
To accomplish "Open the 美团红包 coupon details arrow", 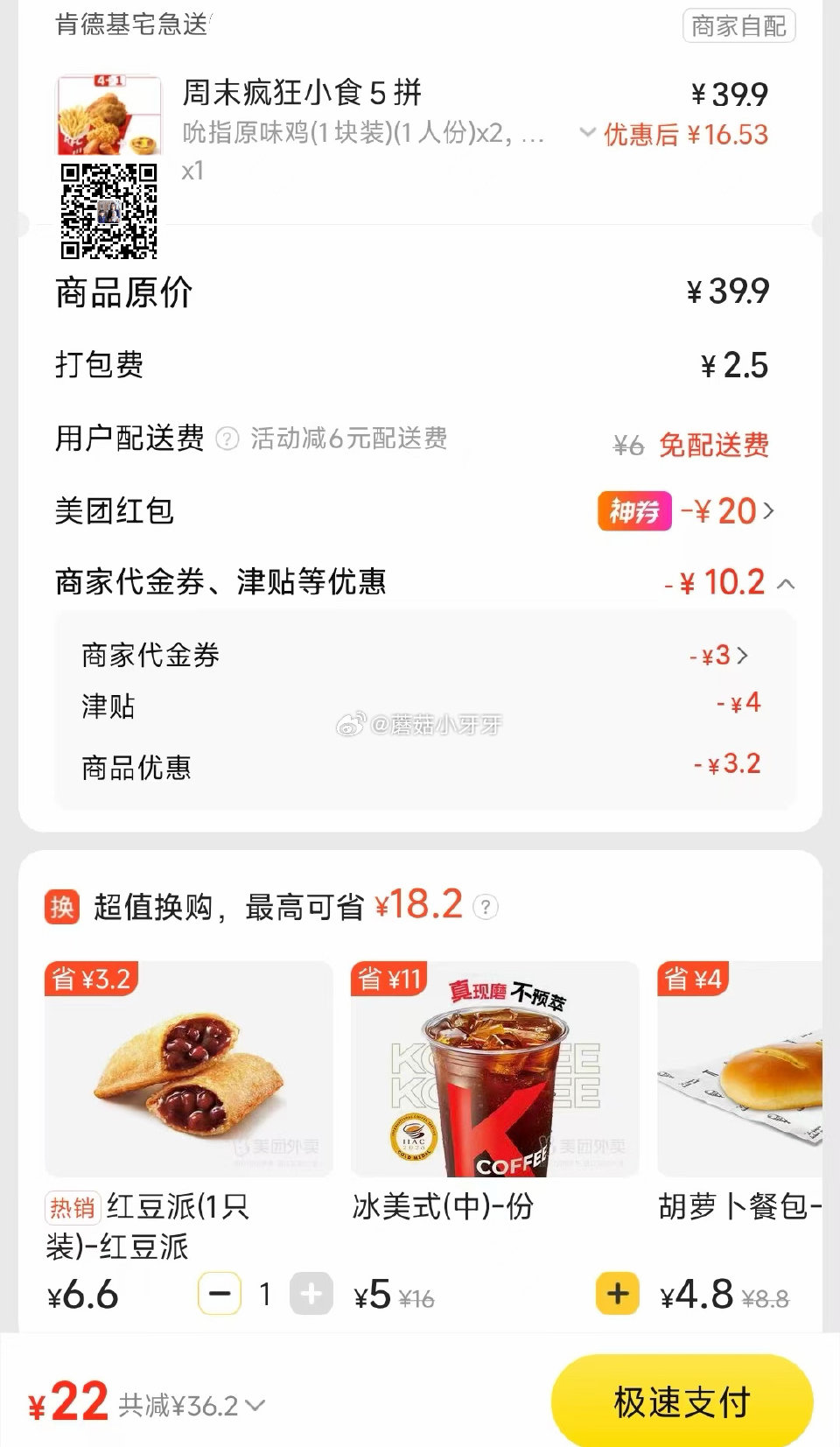I will [x=770, y=510].
